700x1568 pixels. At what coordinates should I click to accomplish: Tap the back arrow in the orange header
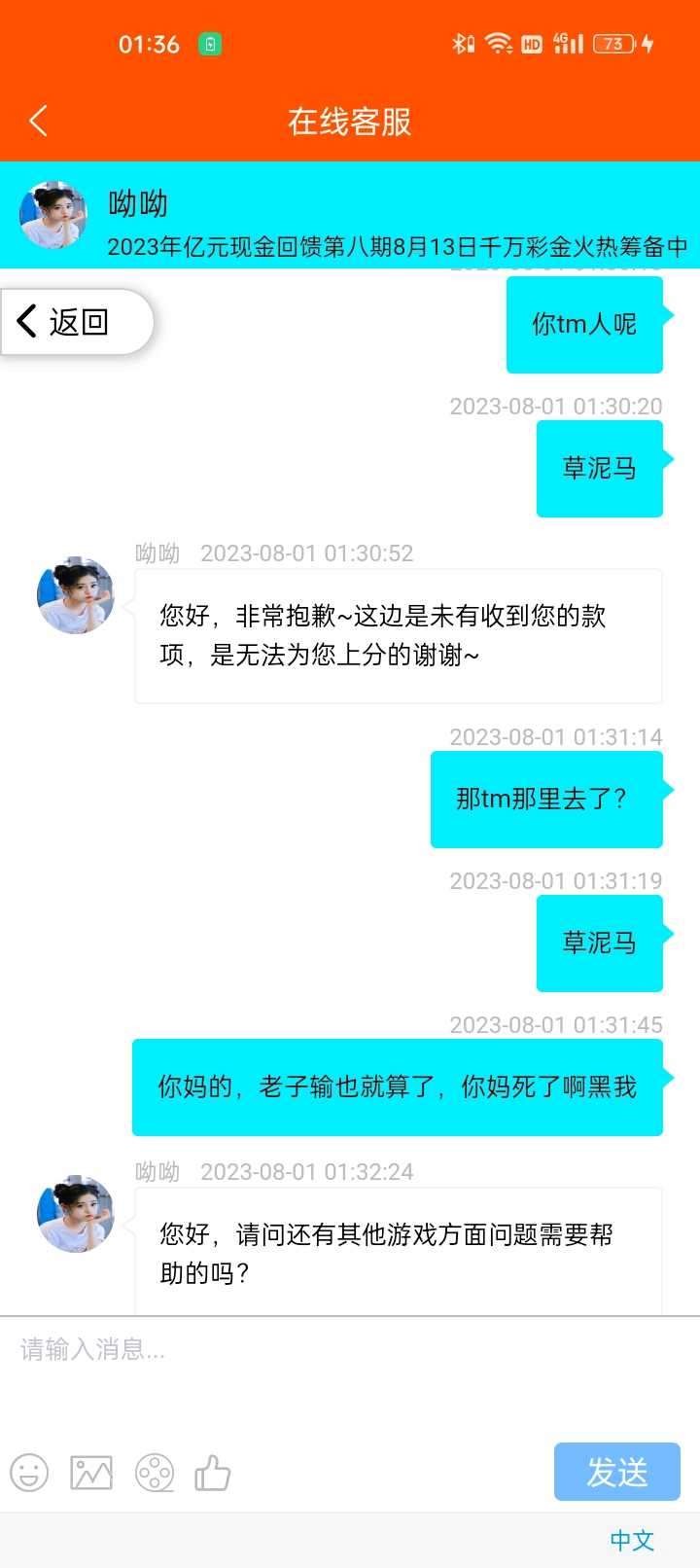39,122
